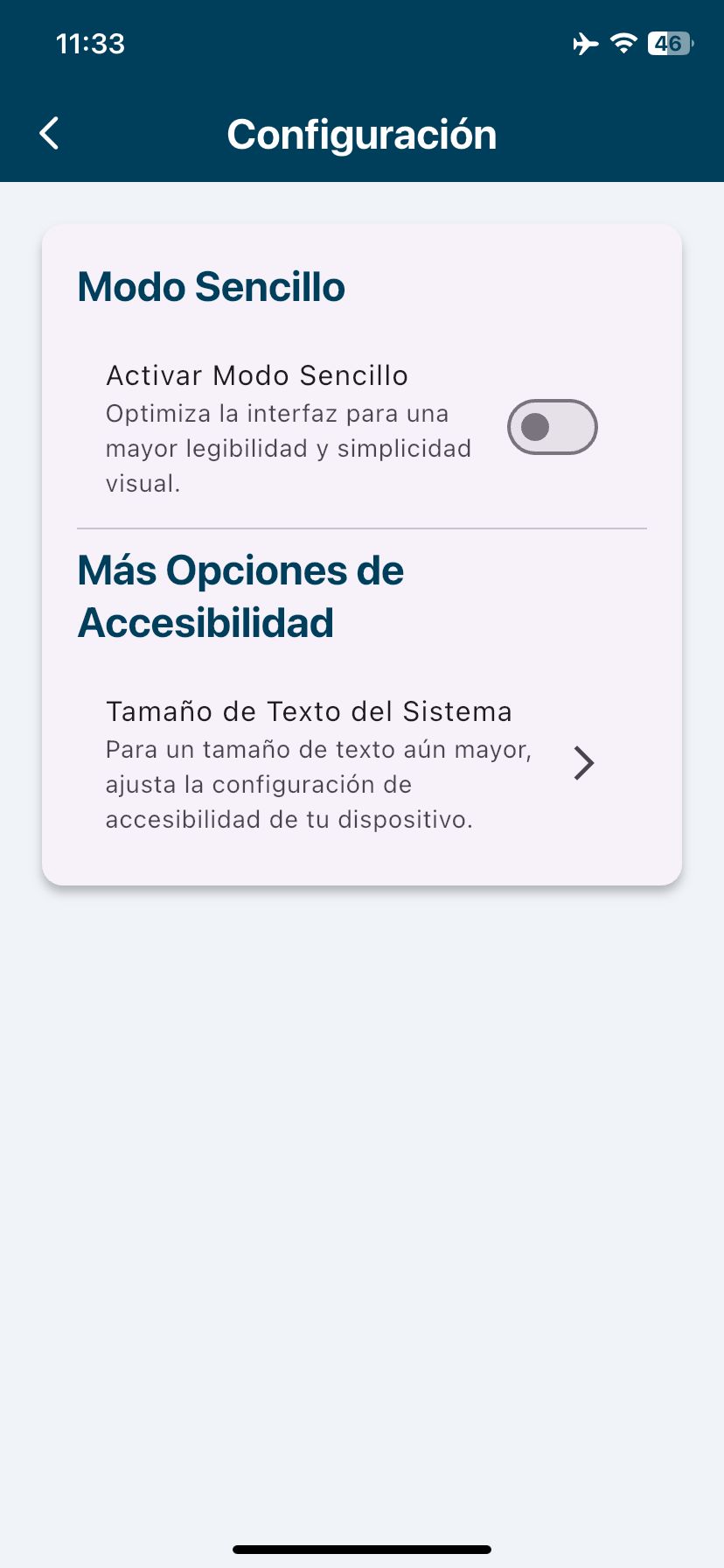Tap the battery indicator showing 46
724x1568 pixels.
pos(666,43)
